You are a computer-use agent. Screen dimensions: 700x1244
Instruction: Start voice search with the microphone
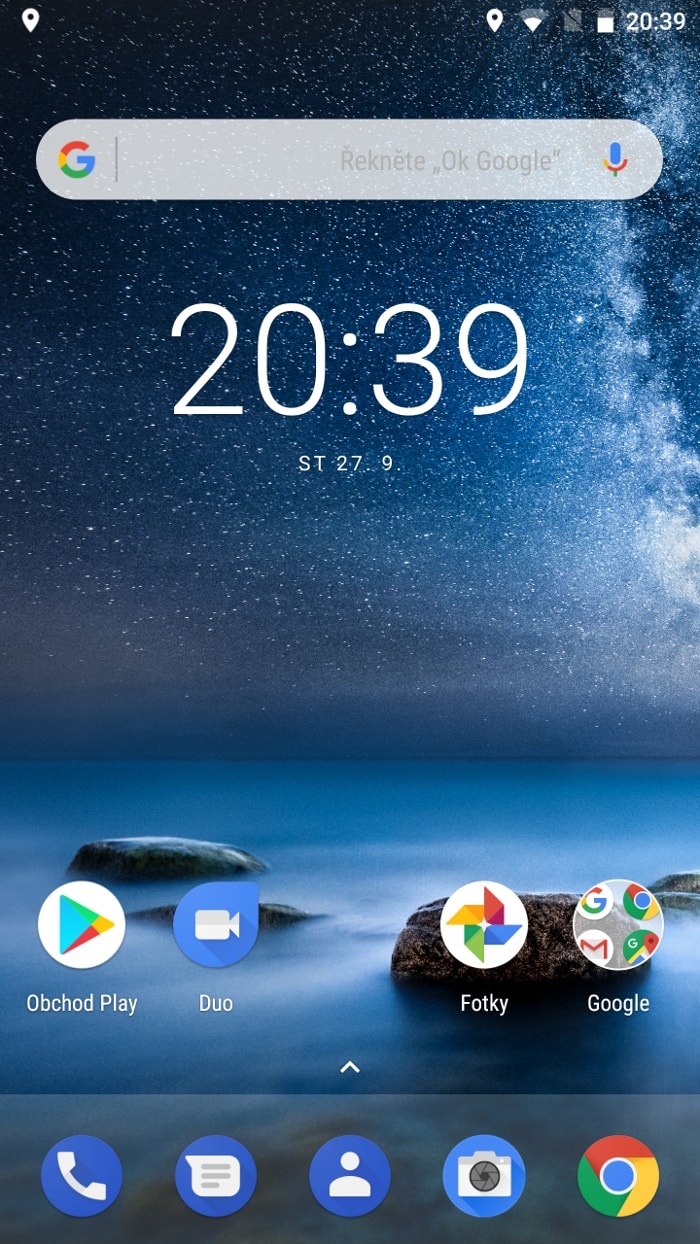point(615,159)
